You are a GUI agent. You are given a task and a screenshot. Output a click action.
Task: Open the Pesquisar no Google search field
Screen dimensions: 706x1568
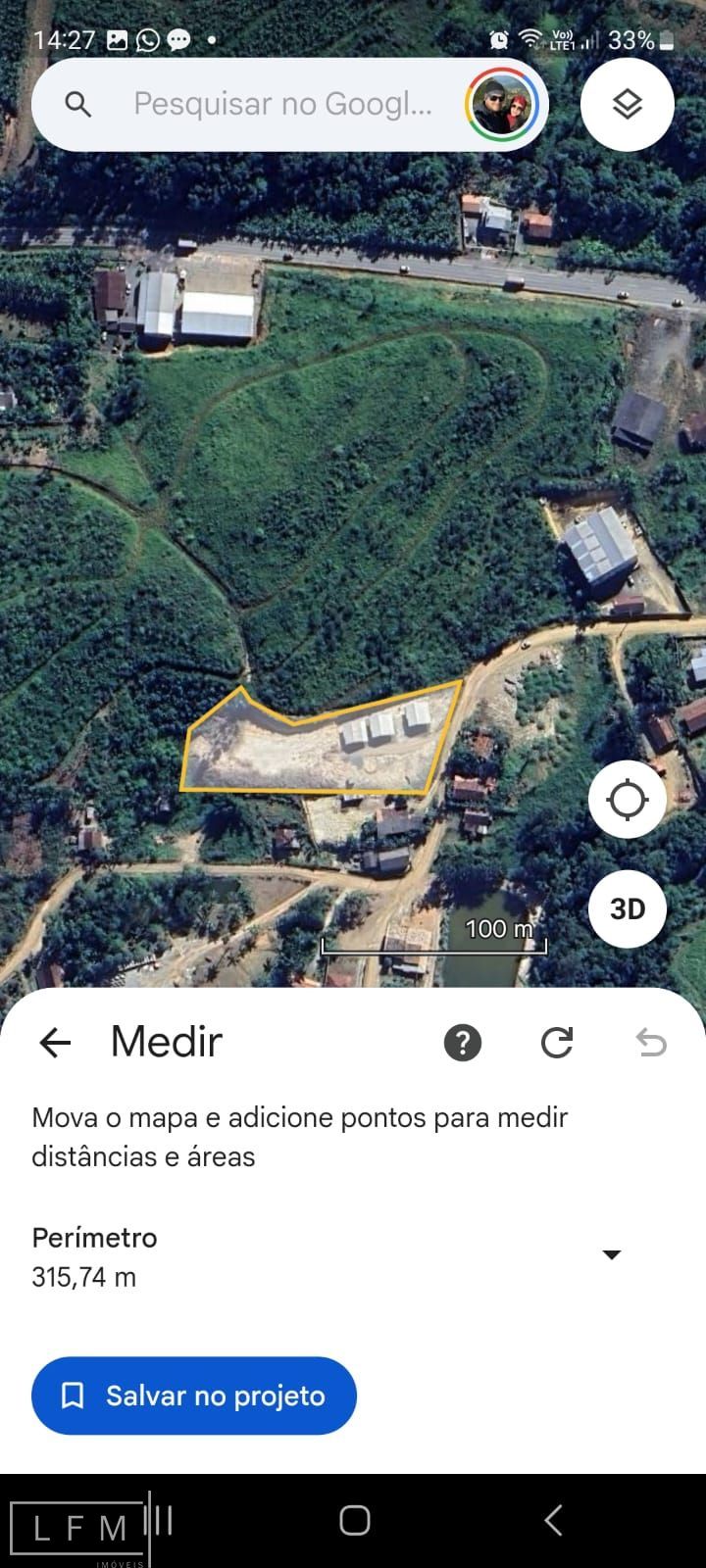(282, 104)
